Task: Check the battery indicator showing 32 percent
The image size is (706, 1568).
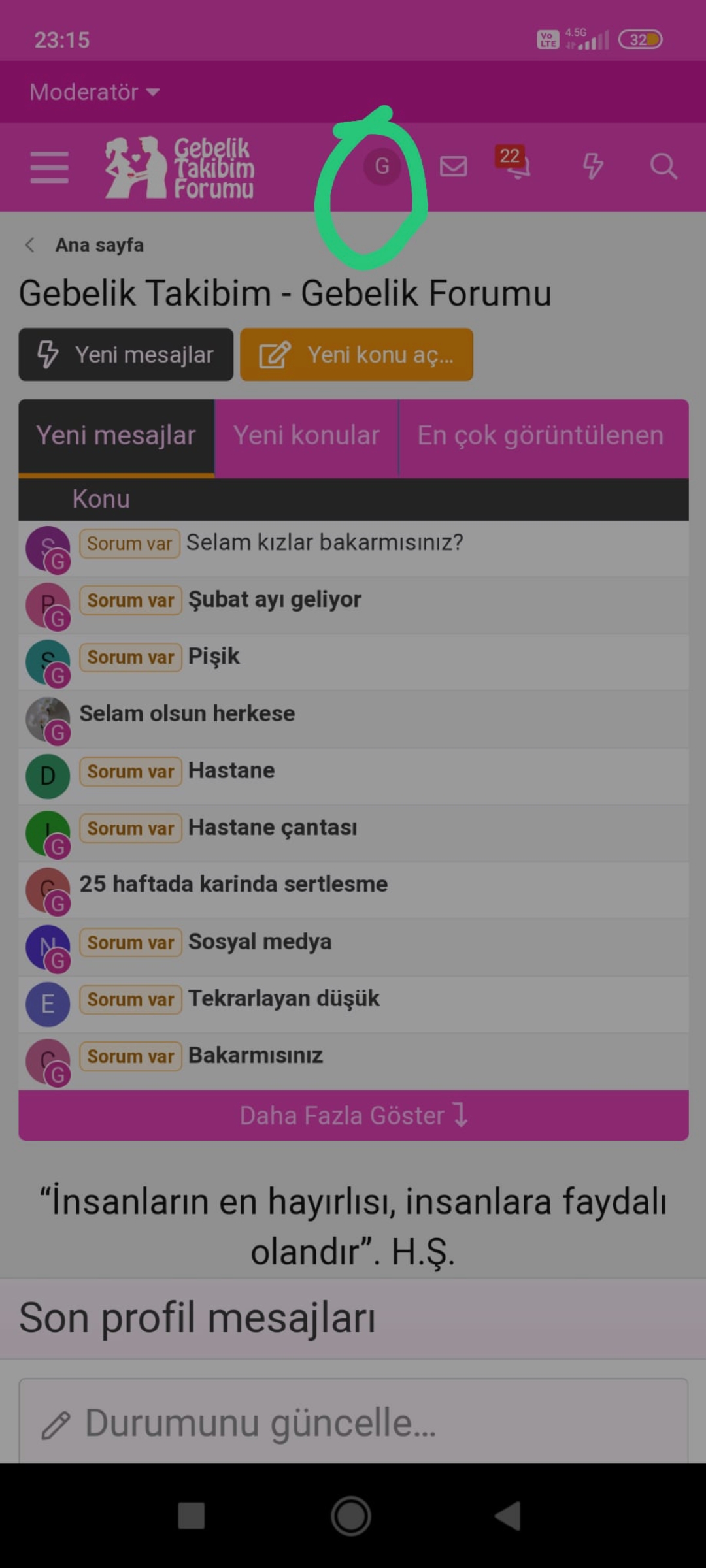Action: 640,39
